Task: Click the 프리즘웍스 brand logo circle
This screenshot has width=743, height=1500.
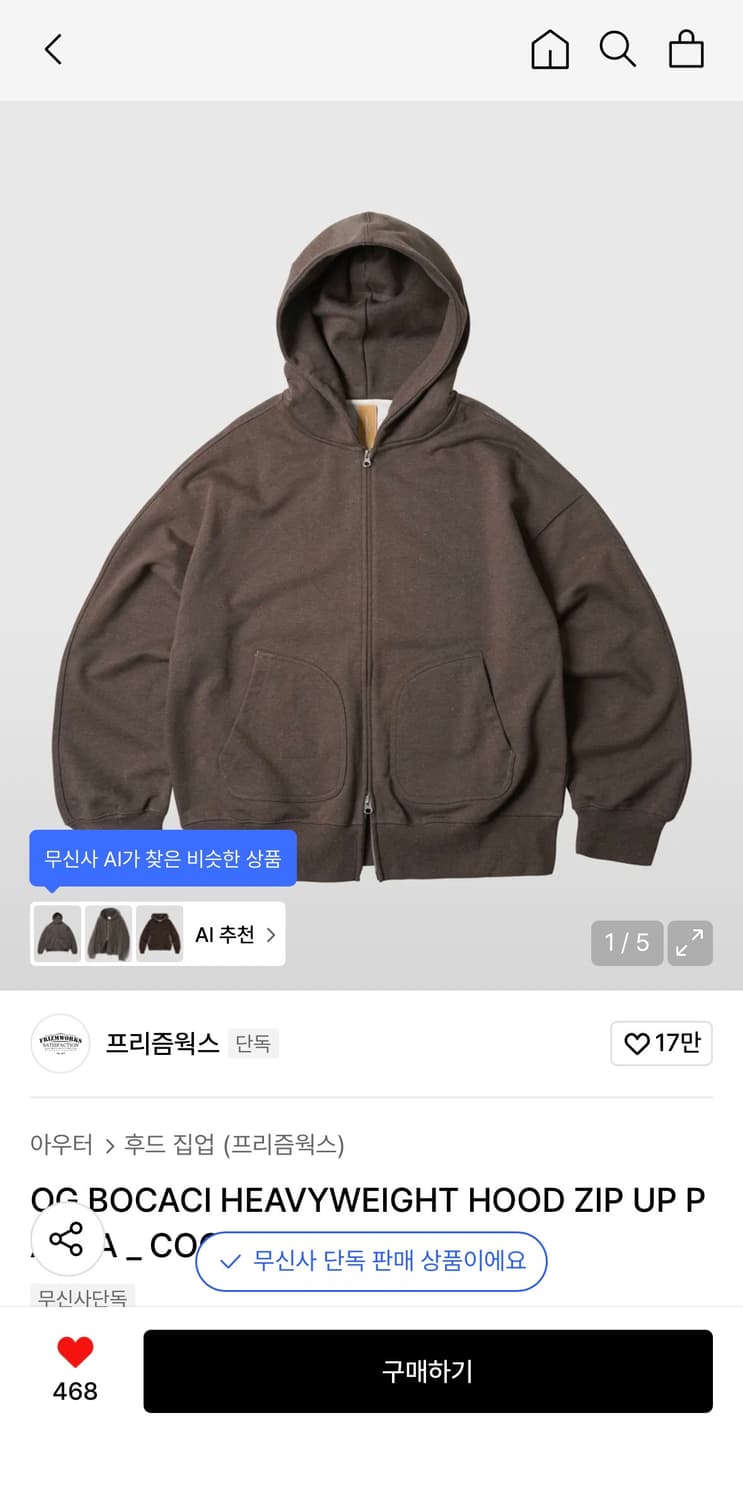Action: click(x=60, y=1043)
